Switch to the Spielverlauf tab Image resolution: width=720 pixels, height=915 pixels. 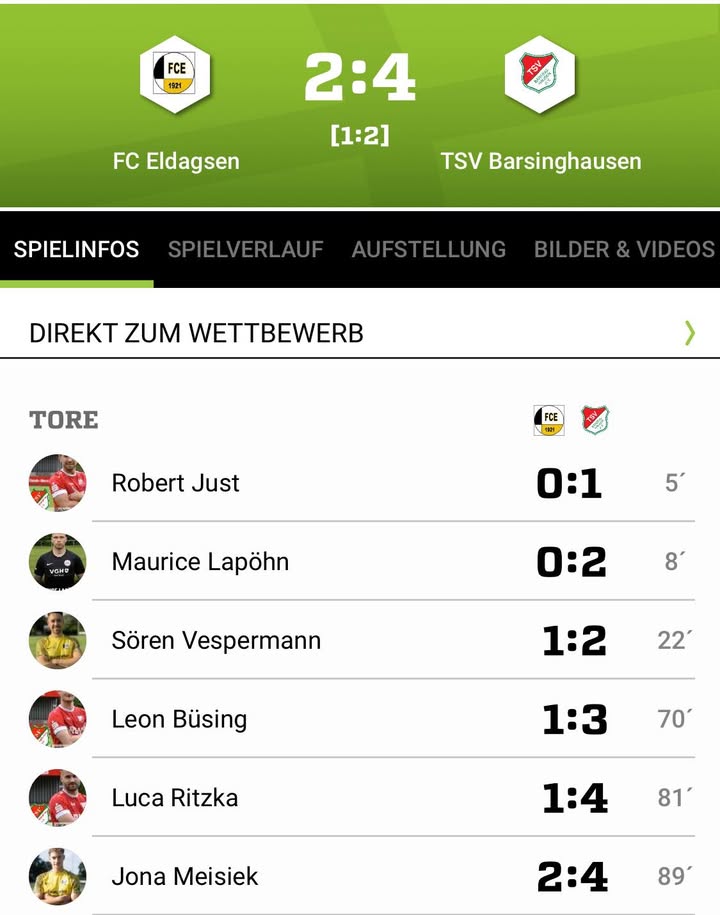[245, 250]
